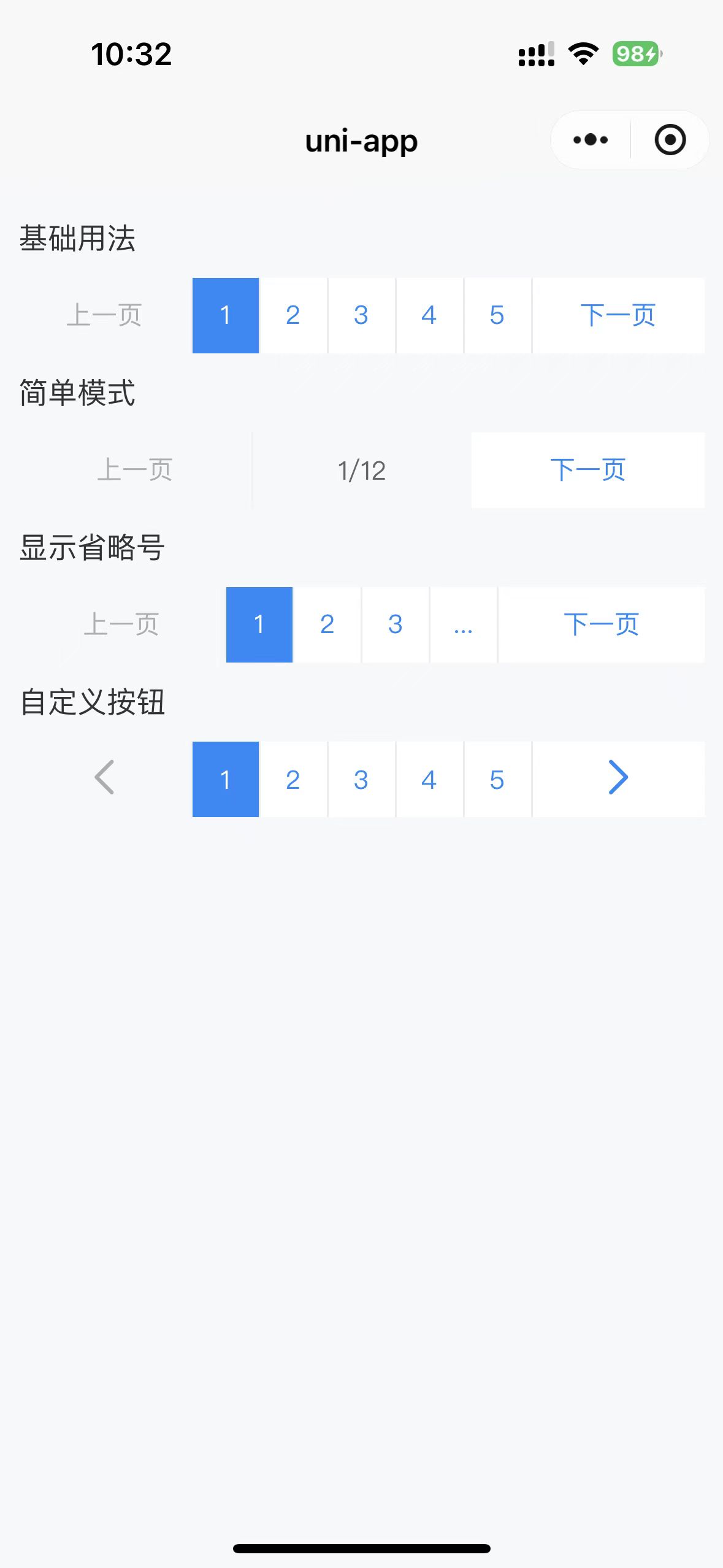The height and width of the screenshot is (1568, 723).
Task: Click 下一页 in 基础用法 pagination
Action: [x=619, y=315]
